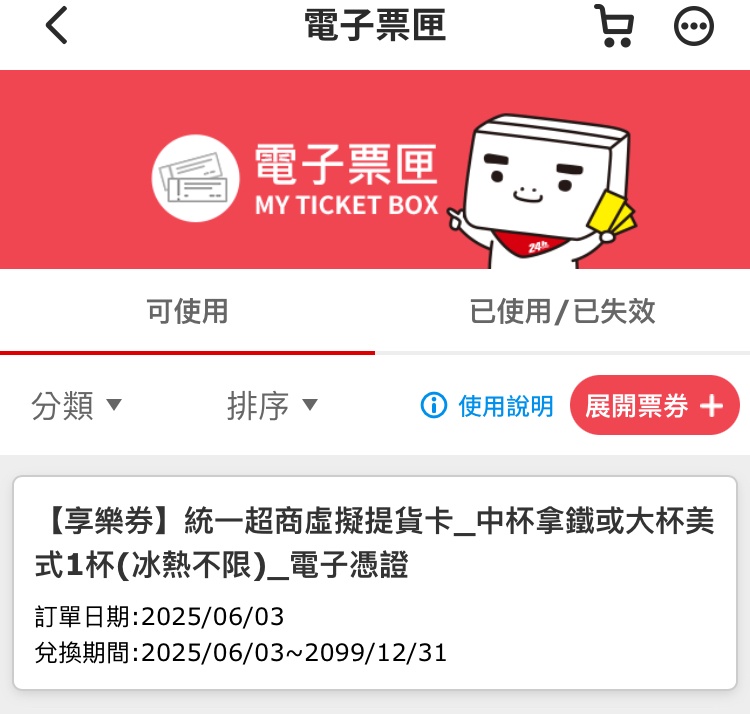Open the 享樂券 統一超商 coffee voucher card

[x=375, y=582]
